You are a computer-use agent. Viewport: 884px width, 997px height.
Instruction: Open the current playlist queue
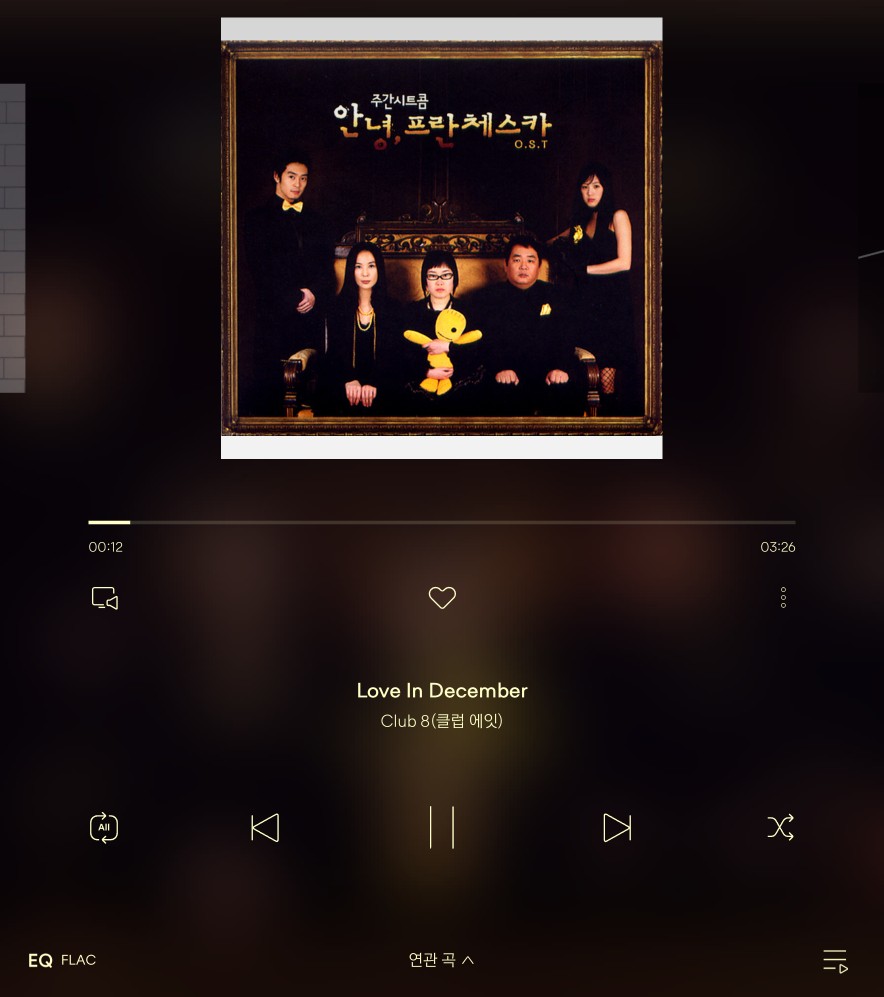click(835, 961)
